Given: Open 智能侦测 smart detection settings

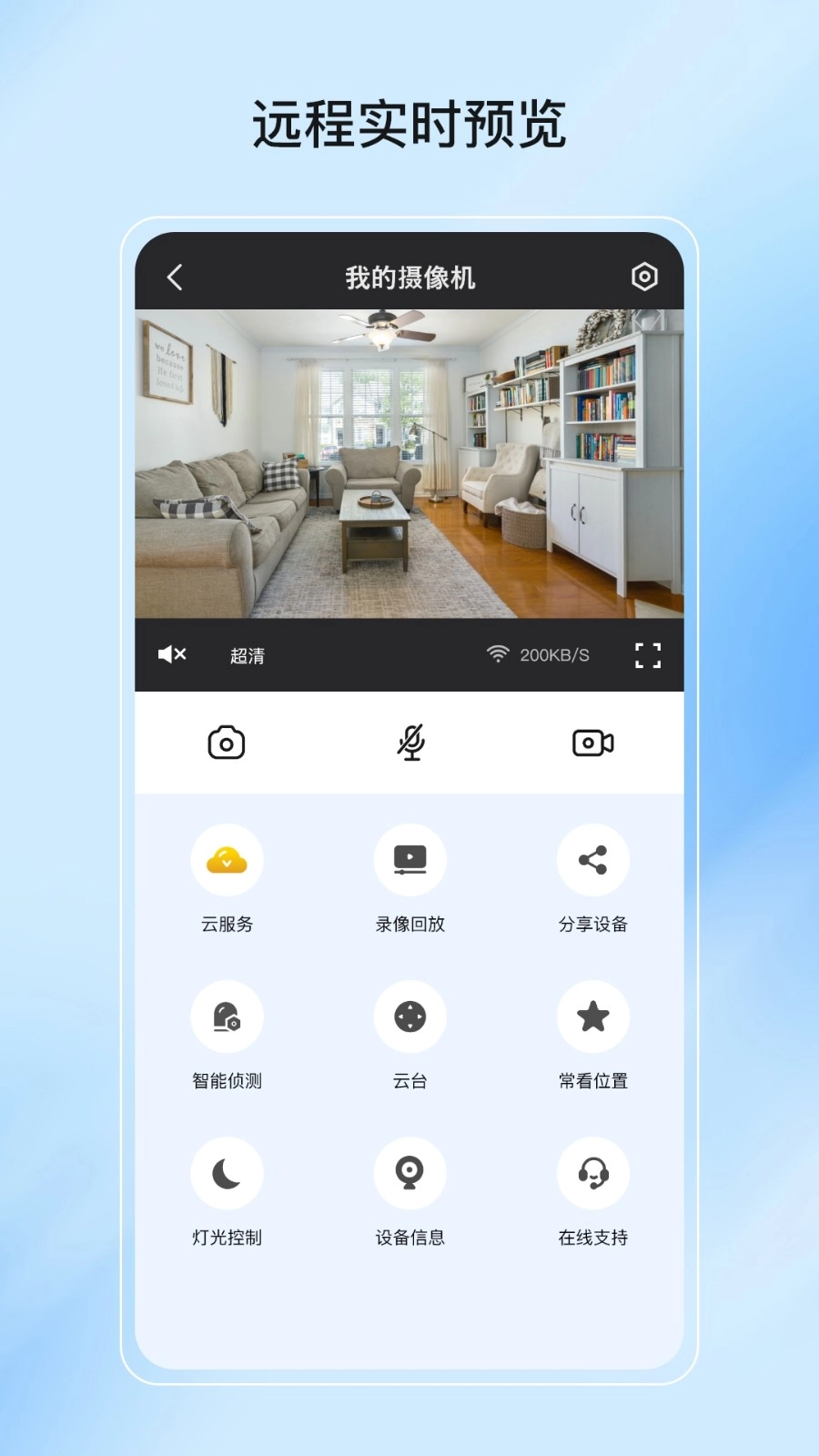Looking at the screenshot, I should pyautogui.click(x=227, y=1016).
